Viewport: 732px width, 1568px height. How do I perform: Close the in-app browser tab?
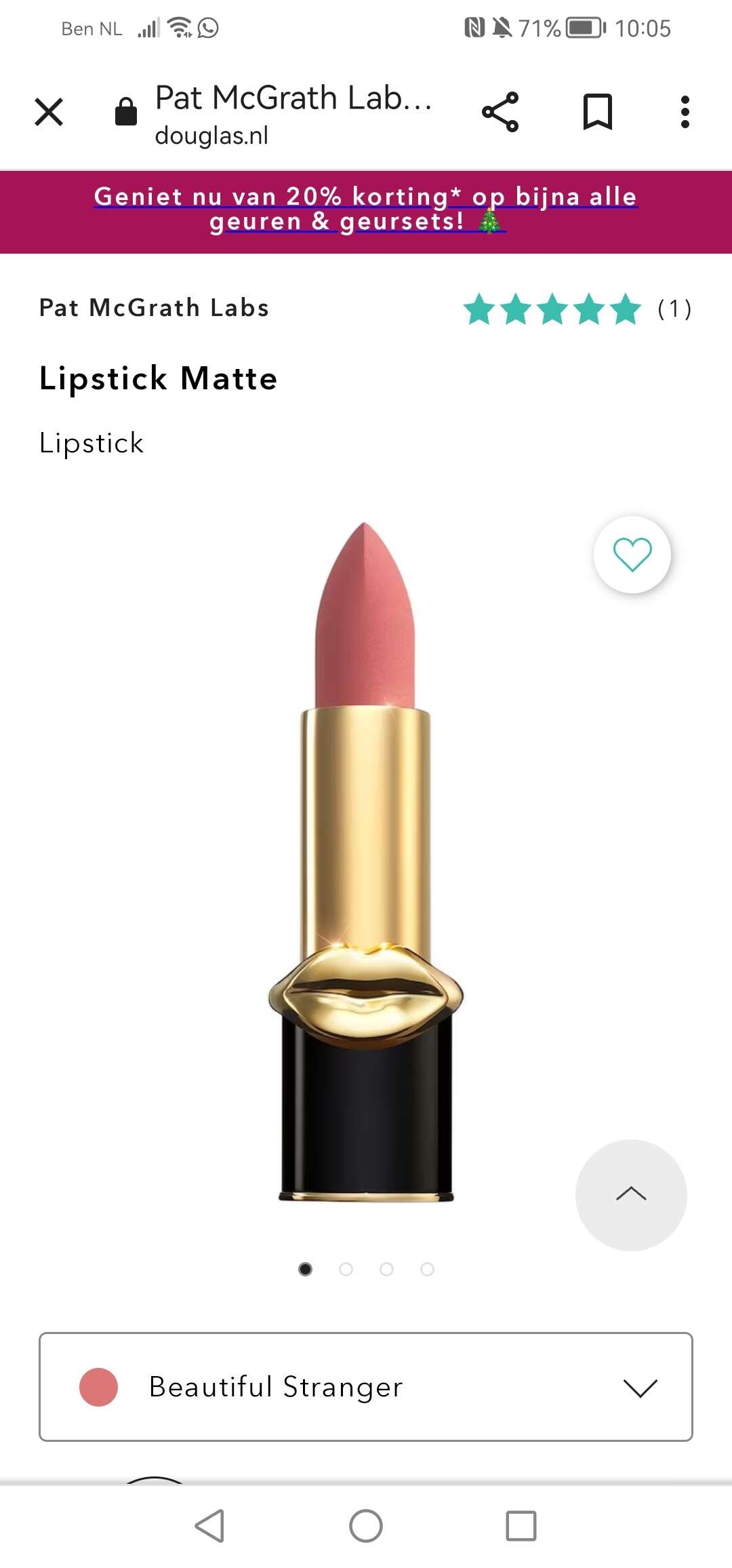tap(49, 112)
